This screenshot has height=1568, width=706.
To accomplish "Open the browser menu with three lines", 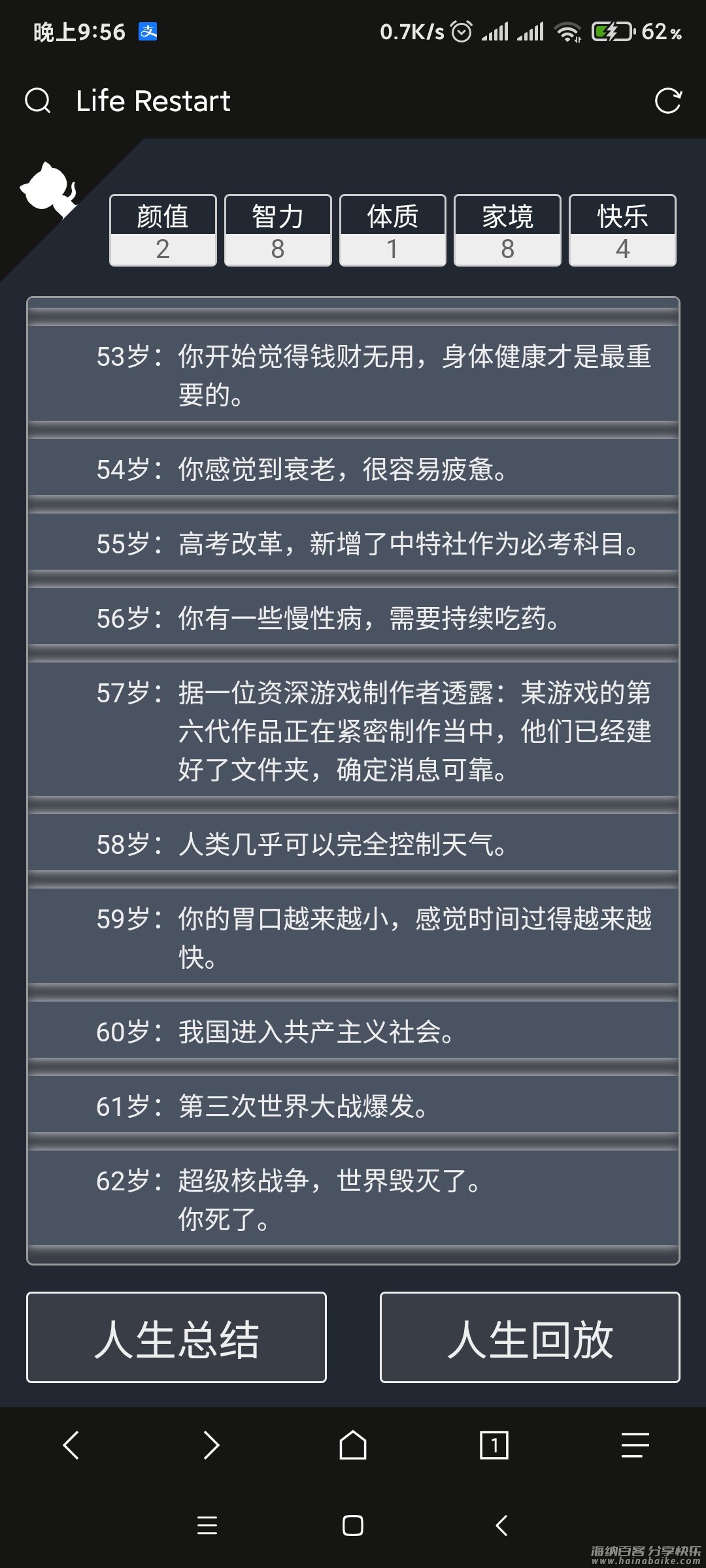I will (x=635, y=1445).
